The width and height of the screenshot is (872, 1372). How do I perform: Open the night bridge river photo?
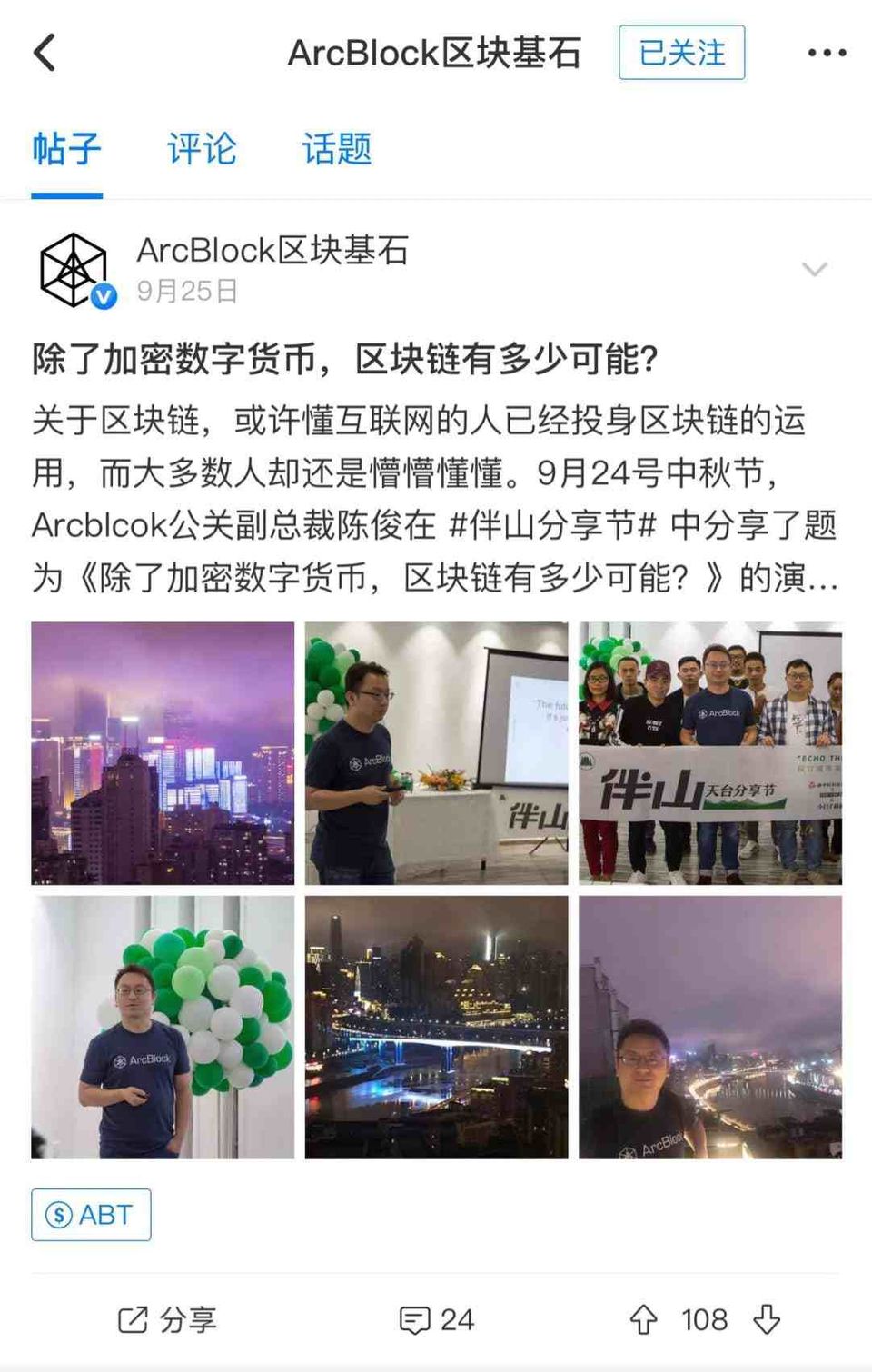point(436,1027)
